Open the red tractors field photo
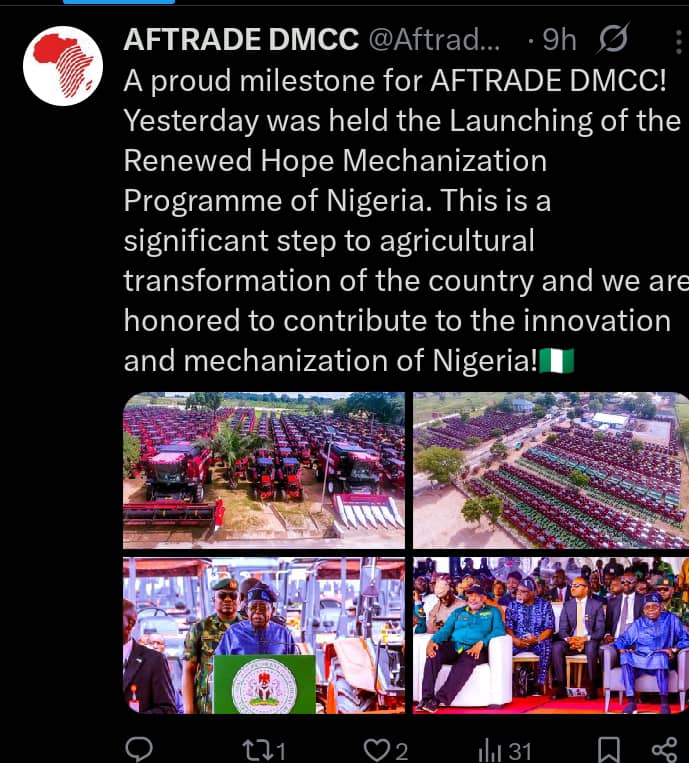The height and width of the screenshot is (763, 689). [265, 470]
